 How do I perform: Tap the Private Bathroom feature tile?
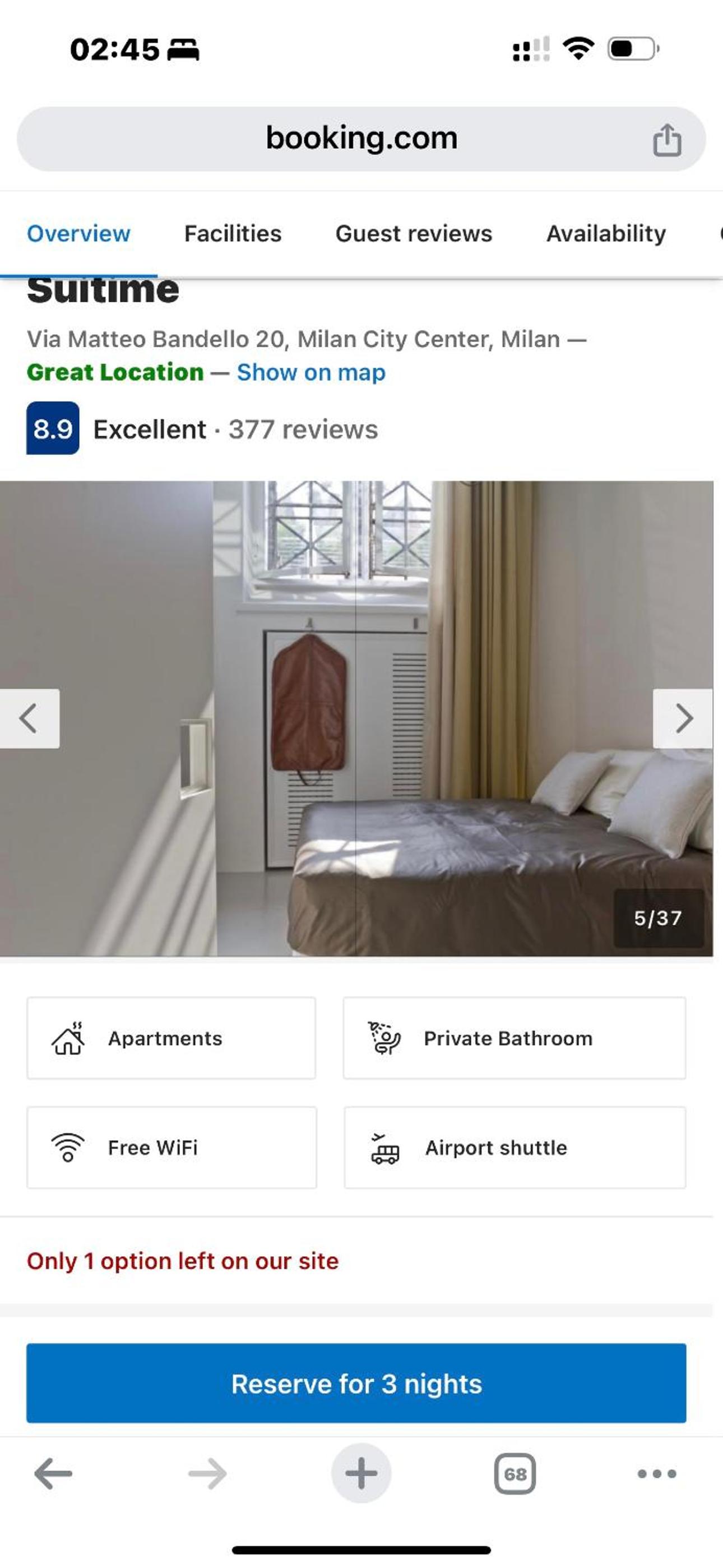coord(515,1038)
